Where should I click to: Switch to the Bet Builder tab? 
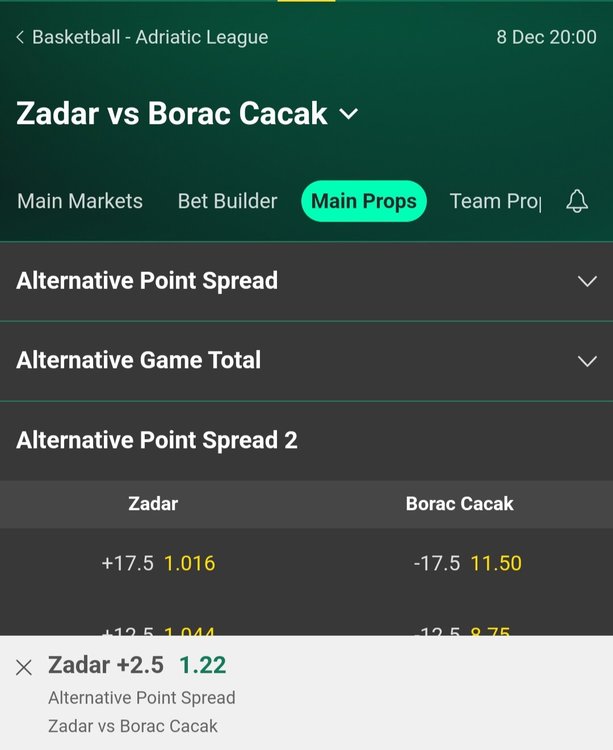pos(227,201)
